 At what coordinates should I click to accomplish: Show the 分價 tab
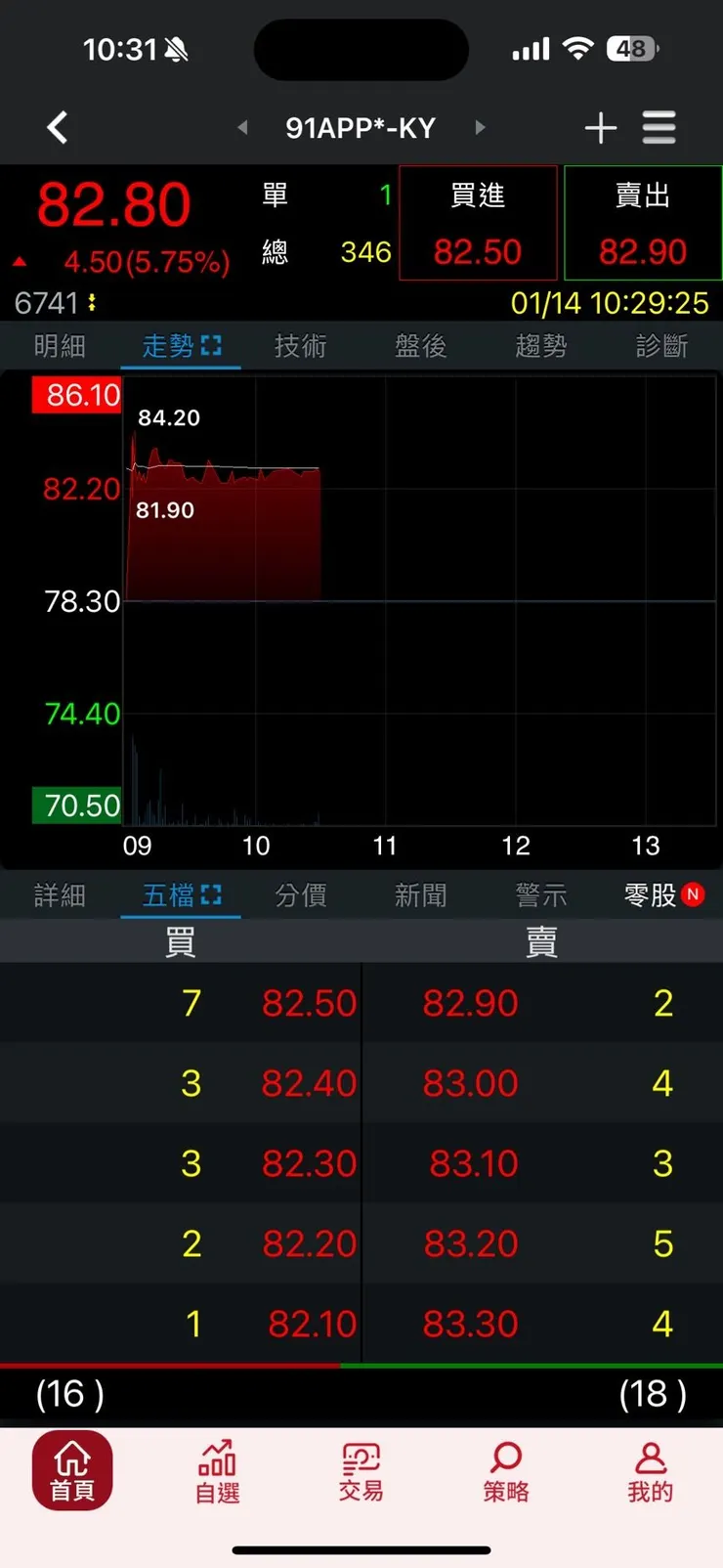[301, 895]
